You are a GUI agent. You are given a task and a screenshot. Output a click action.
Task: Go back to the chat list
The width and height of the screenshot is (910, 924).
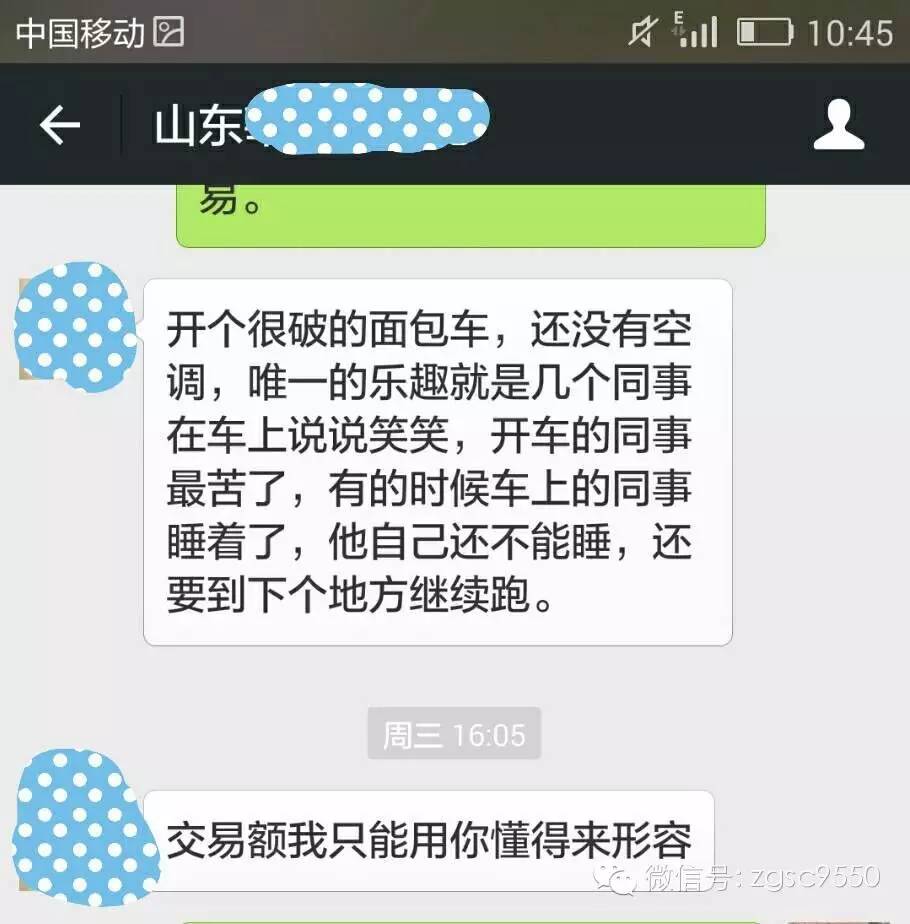(59, 126)
